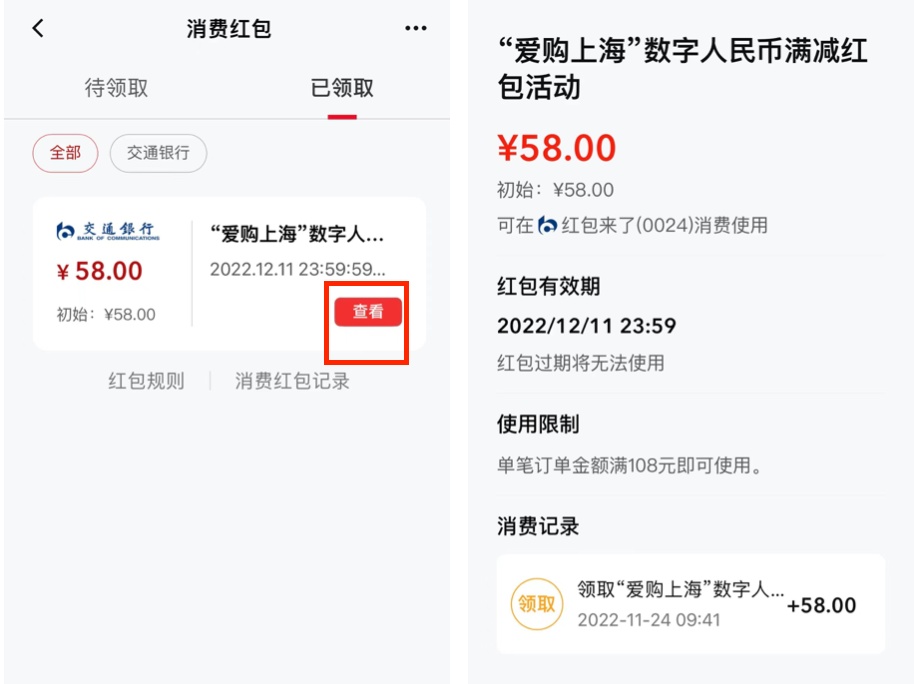Open 消费红包记录
Viewport: 914px width, 684px height.
292,381
